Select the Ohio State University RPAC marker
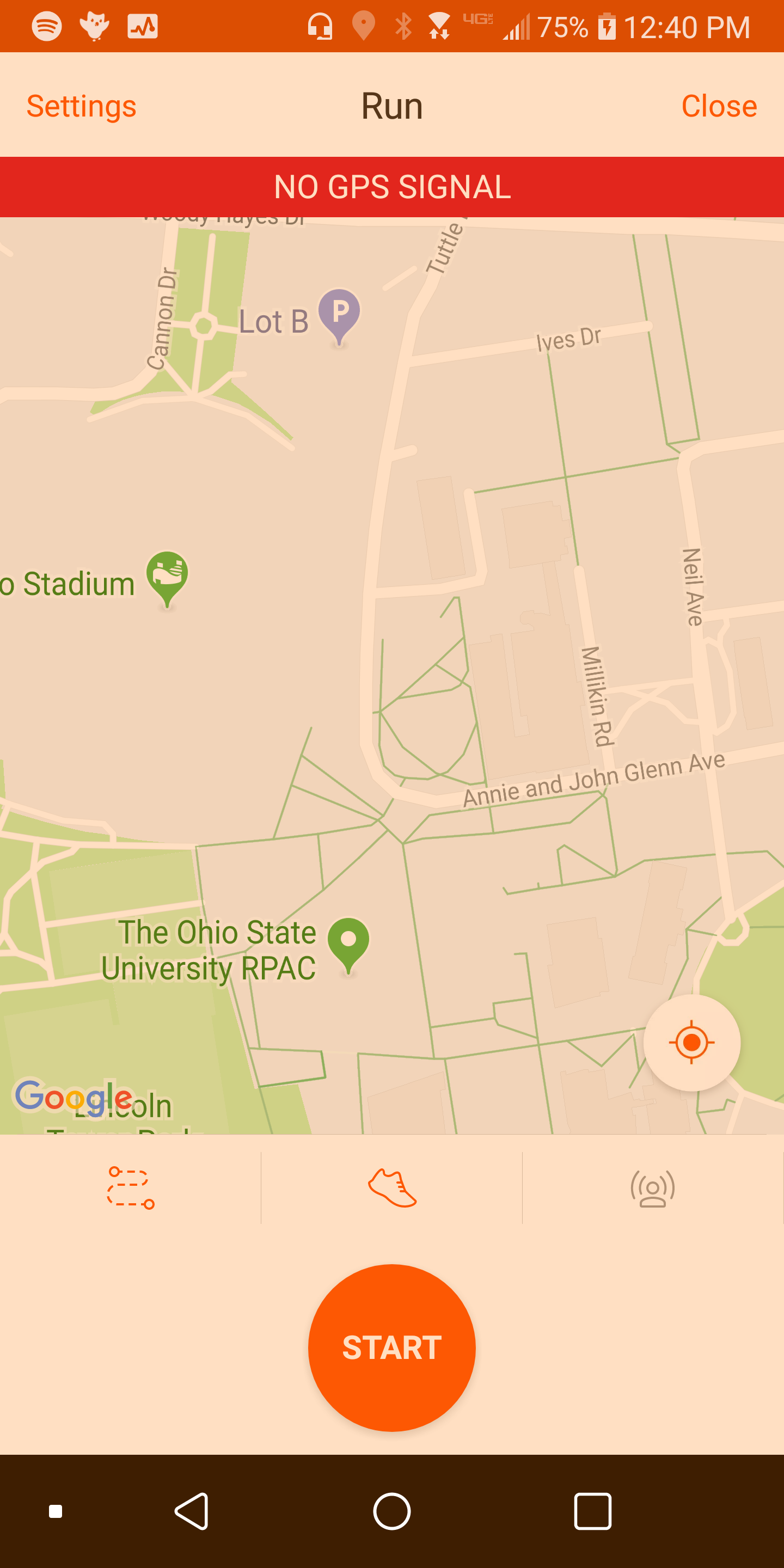Screen dimensions: 784x1568 click(x=348, y=943)
